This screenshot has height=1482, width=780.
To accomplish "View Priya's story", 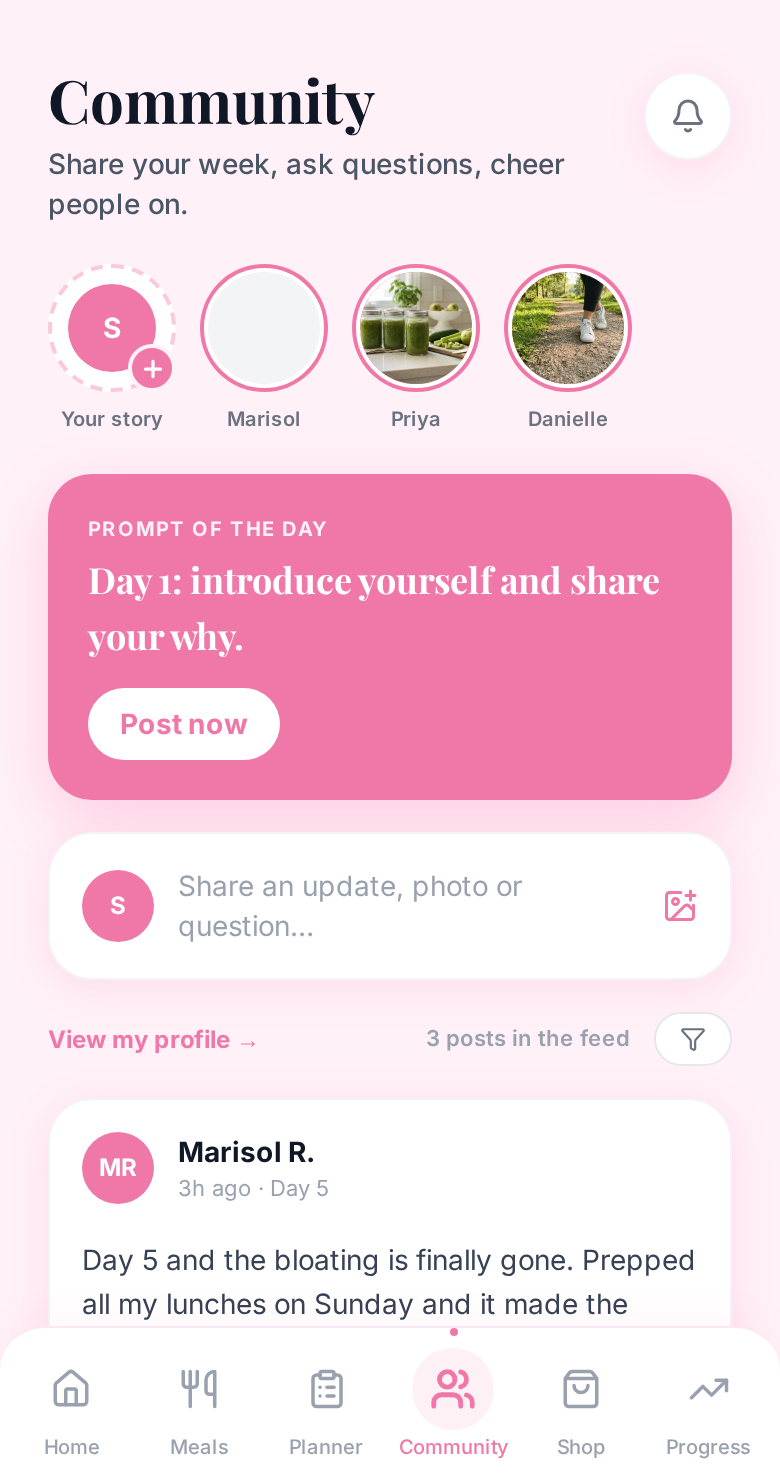I will pos(416,328).
